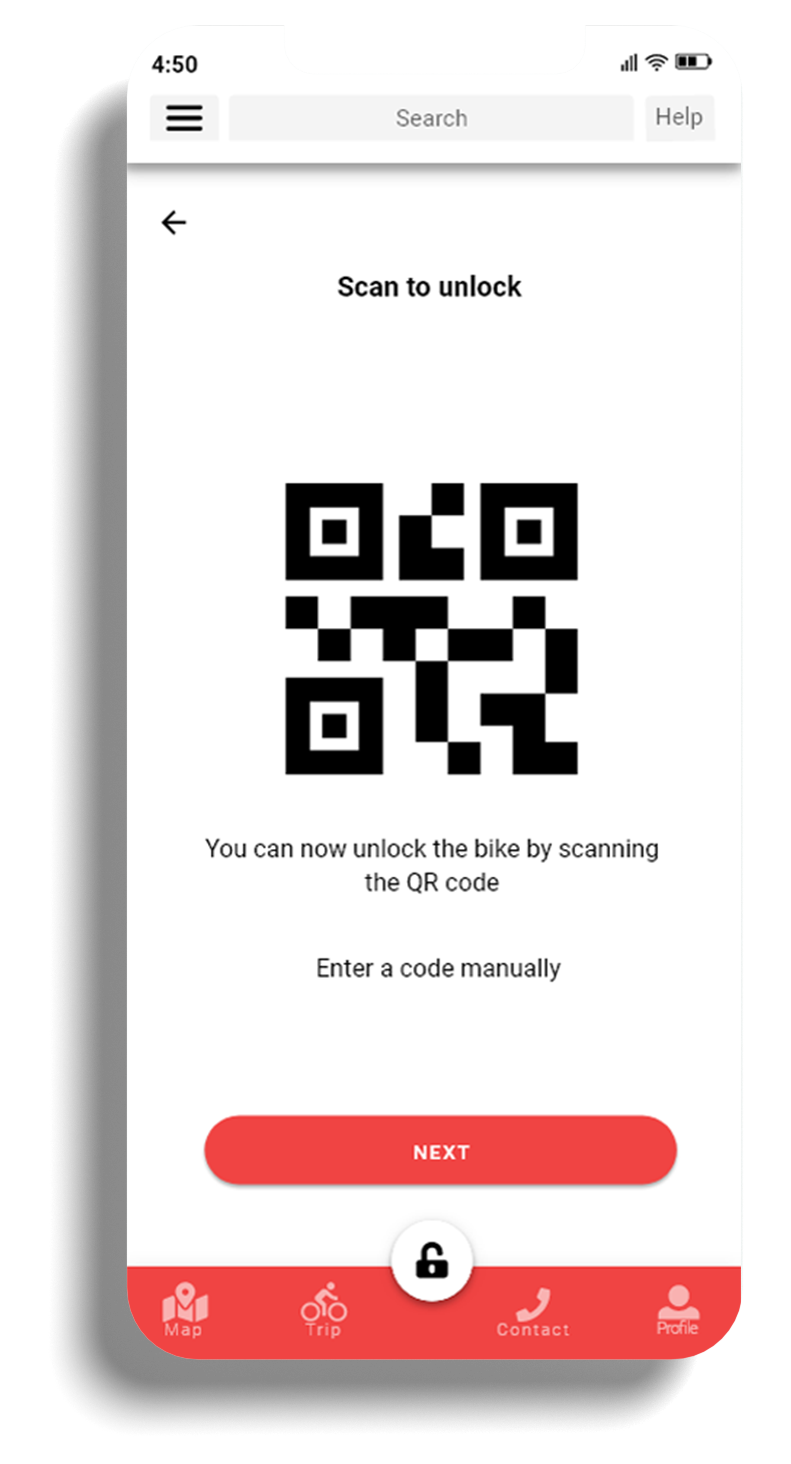Tap the 4:50 time display

174,64
